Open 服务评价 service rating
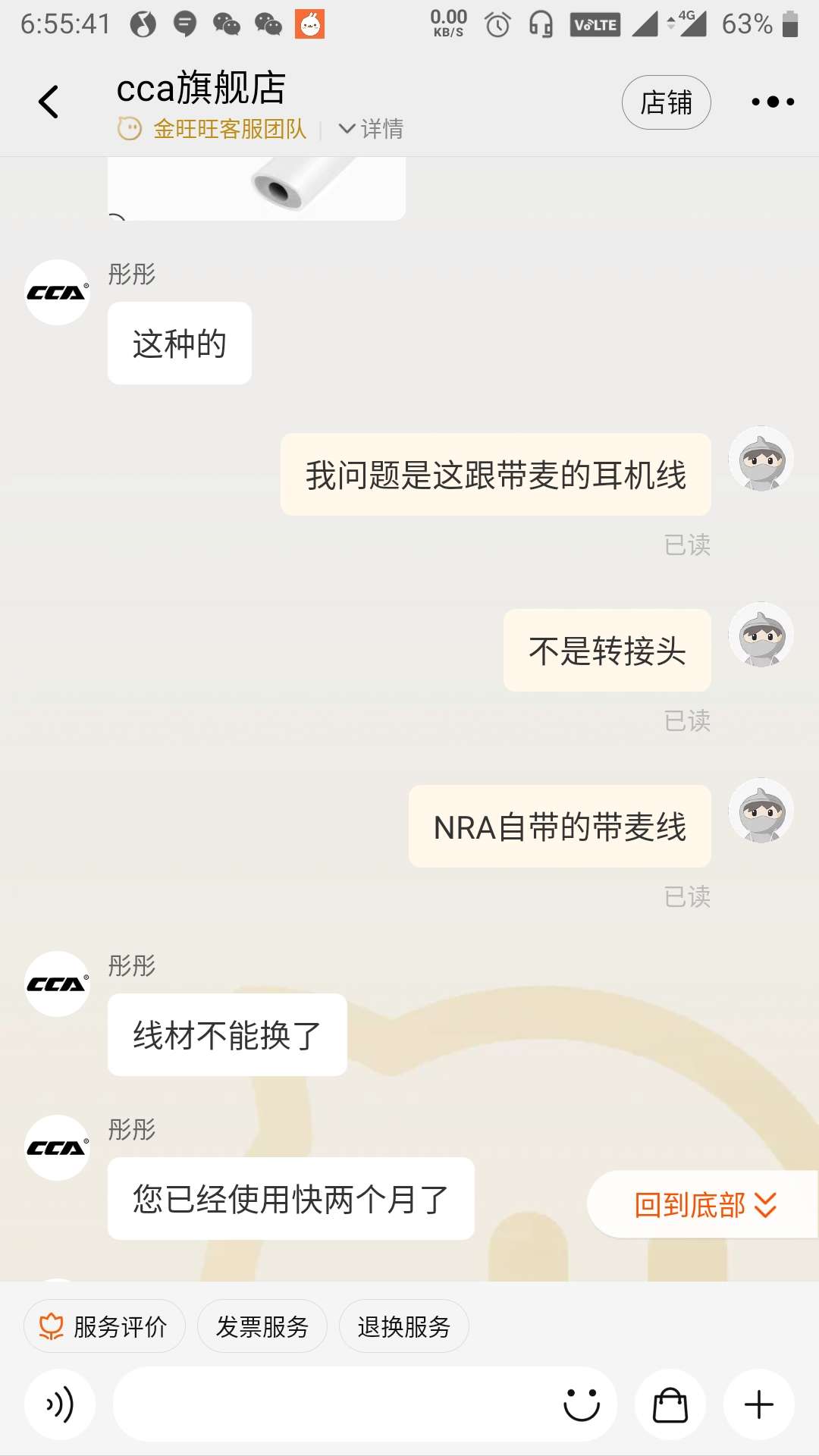The width and height of the screenshot is (819, 1456). pos(105,1326)
